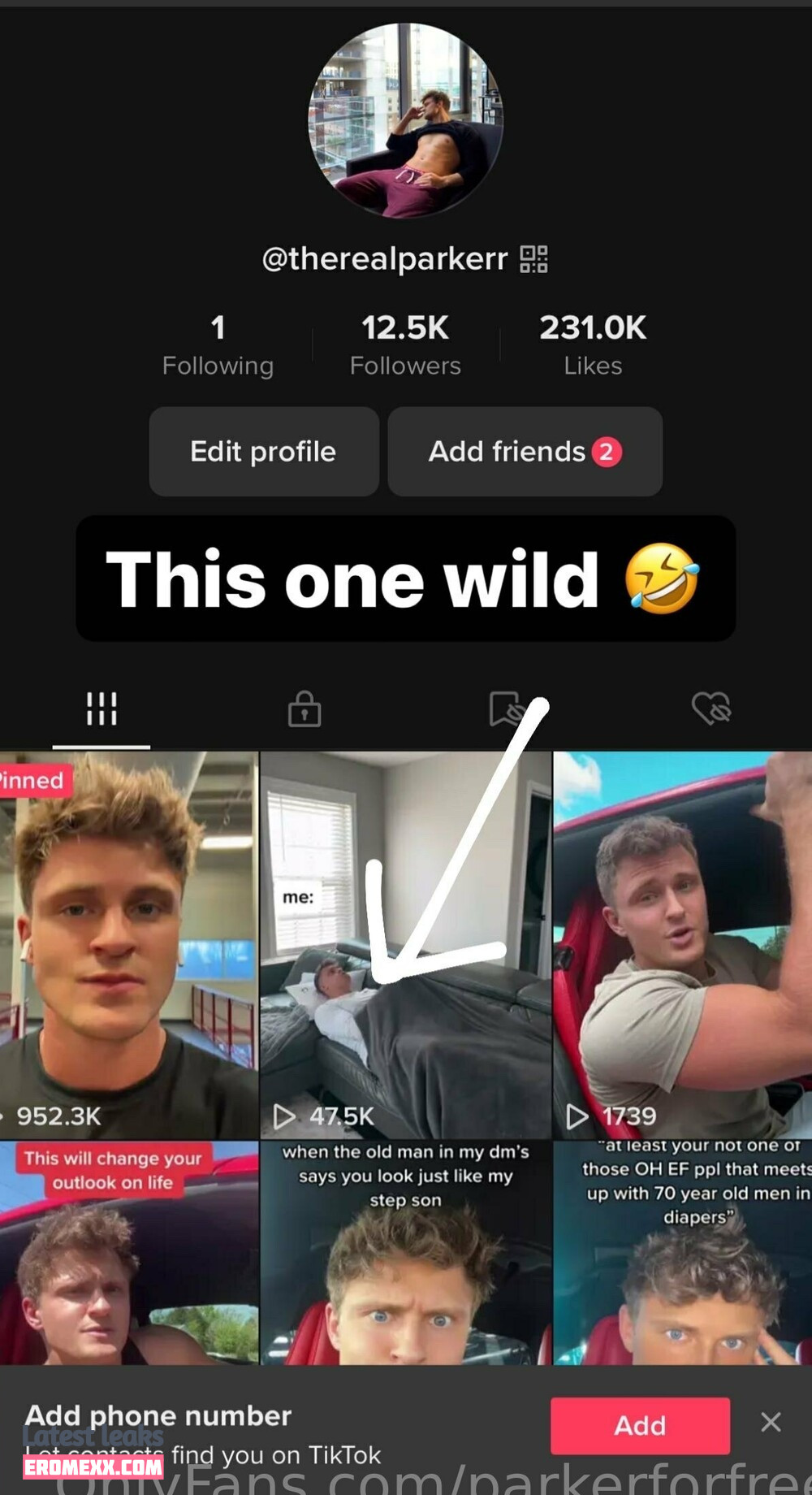Switch to the private videos lock tab
Viewport: 812px width, 1495px height.
coord(304,709)
